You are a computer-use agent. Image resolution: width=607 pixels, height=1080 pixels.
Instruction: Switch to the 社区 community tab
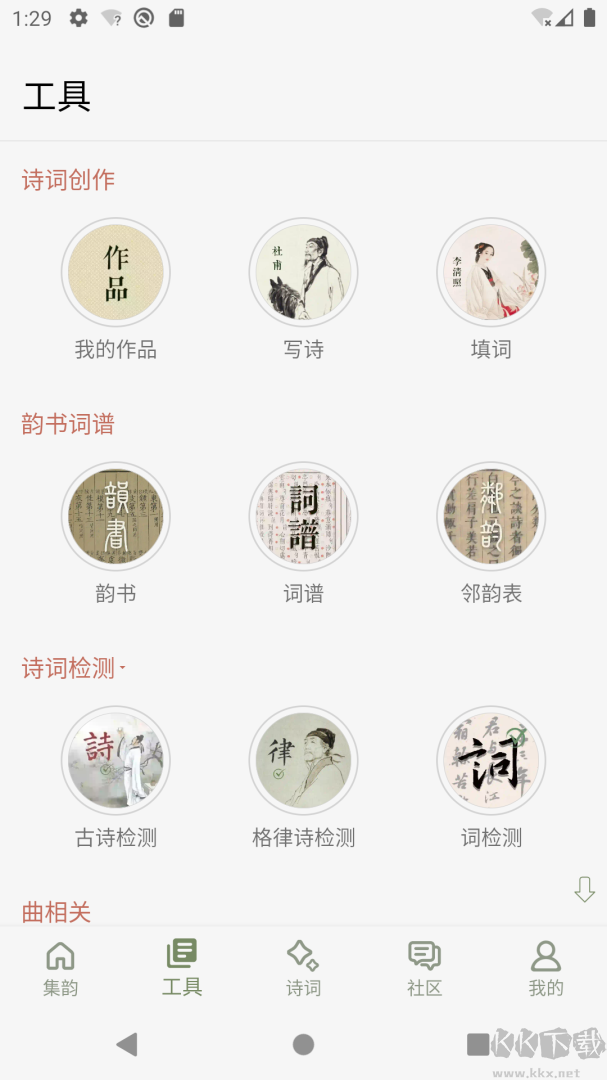(x=424, y=968)
